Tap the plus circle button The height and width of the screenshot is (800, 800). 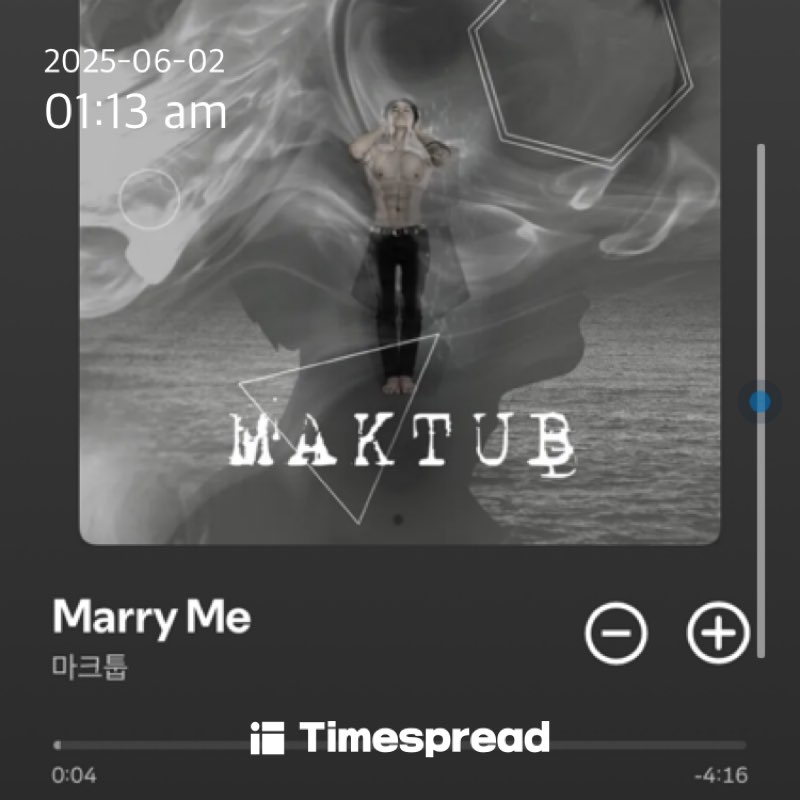[719, 633]
